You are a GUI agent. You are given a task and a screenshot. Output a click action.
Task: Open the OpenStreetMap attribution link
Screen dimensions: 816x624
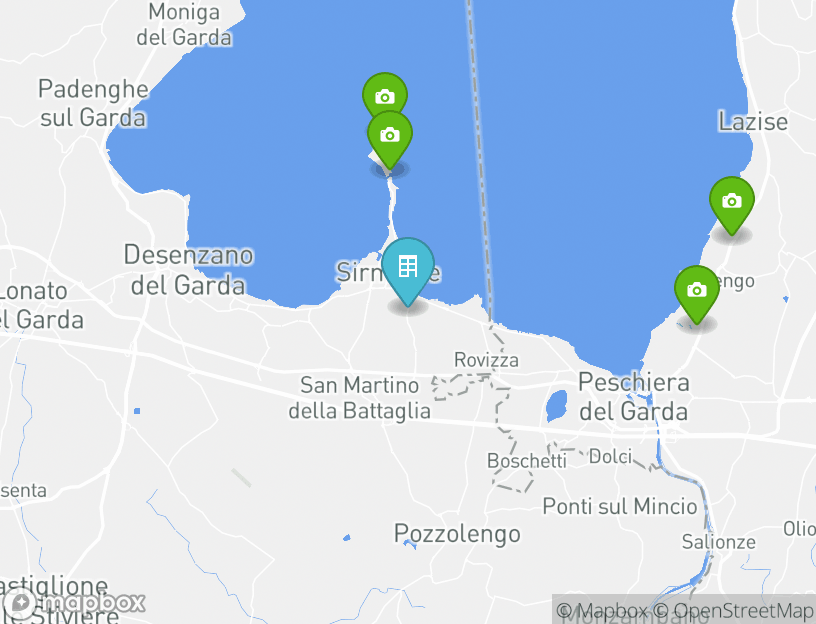(x=733, y=610)
